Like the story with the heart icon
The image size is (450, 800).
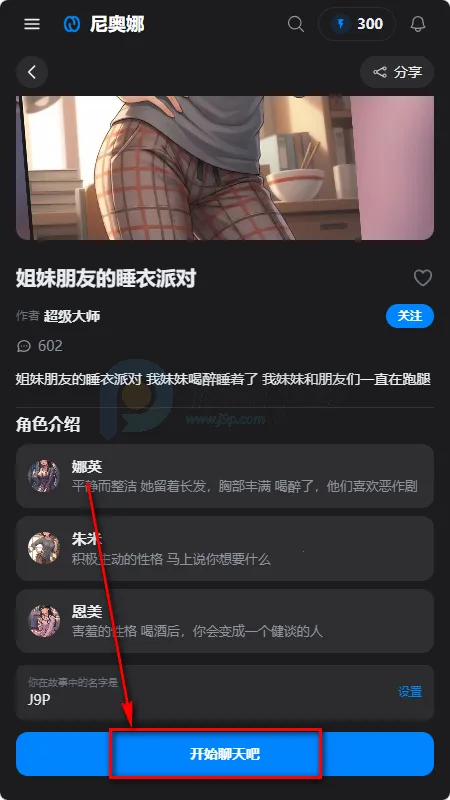[422, 278]
